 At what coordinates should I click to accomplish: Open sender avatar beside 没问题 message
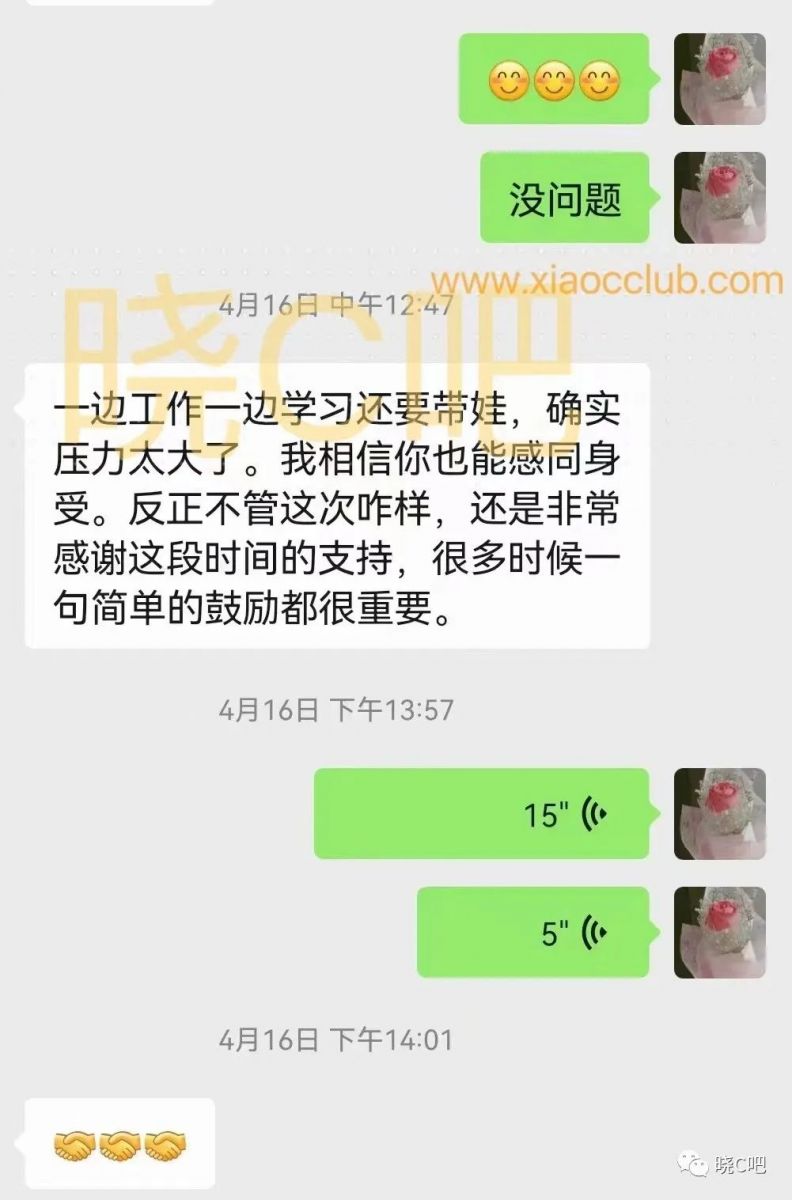point(719,198)
